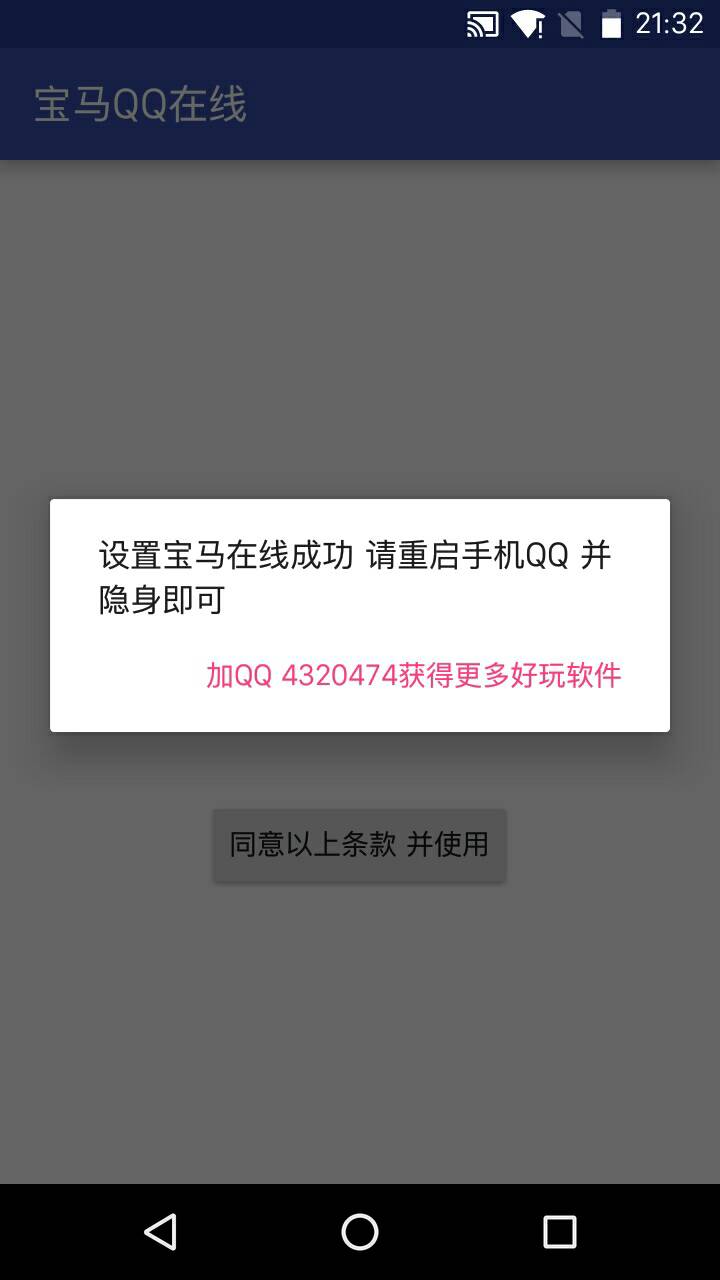Go back with the system back button
720x1280 pixels.
tap(160, 1231)
